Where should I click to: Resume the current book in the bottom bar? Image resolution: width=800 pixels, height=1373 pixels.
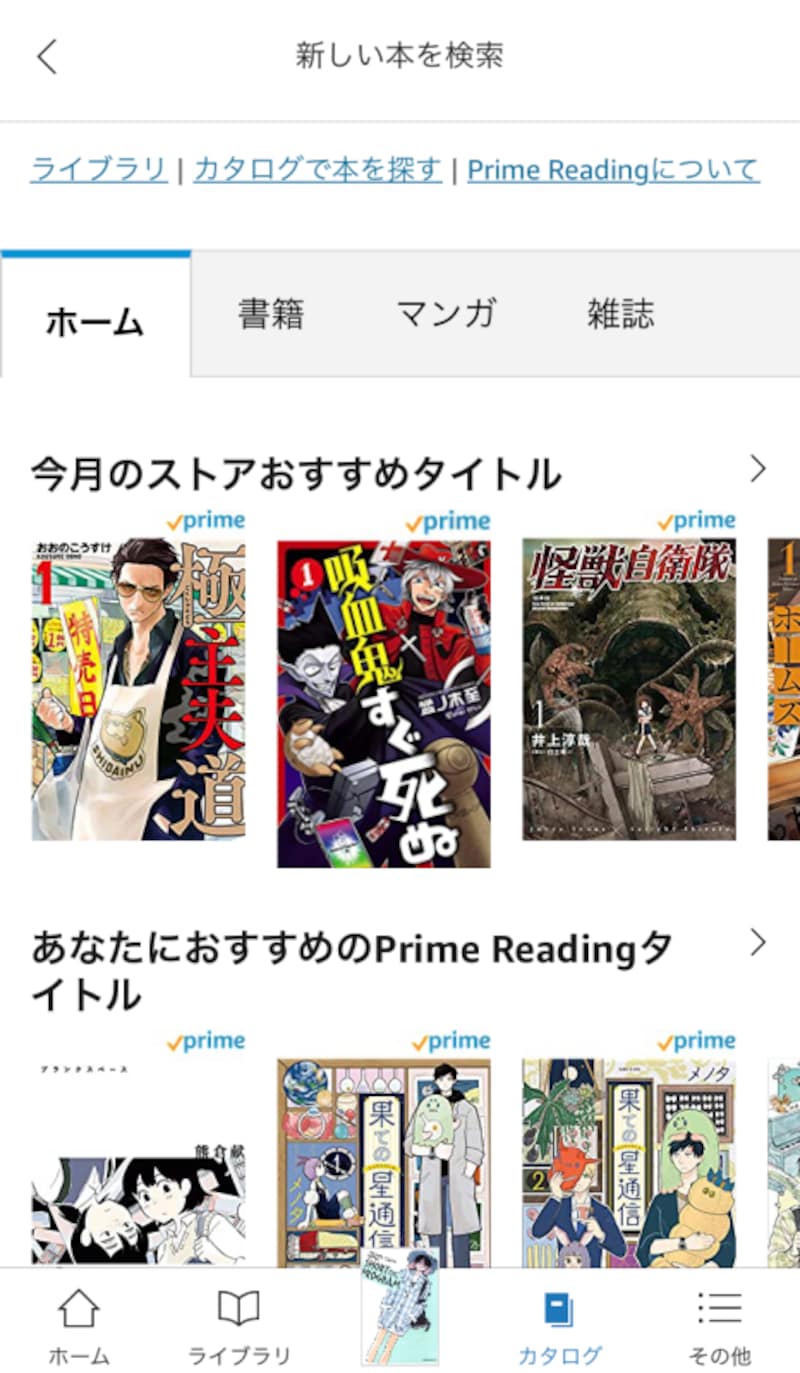(400, 1308)
